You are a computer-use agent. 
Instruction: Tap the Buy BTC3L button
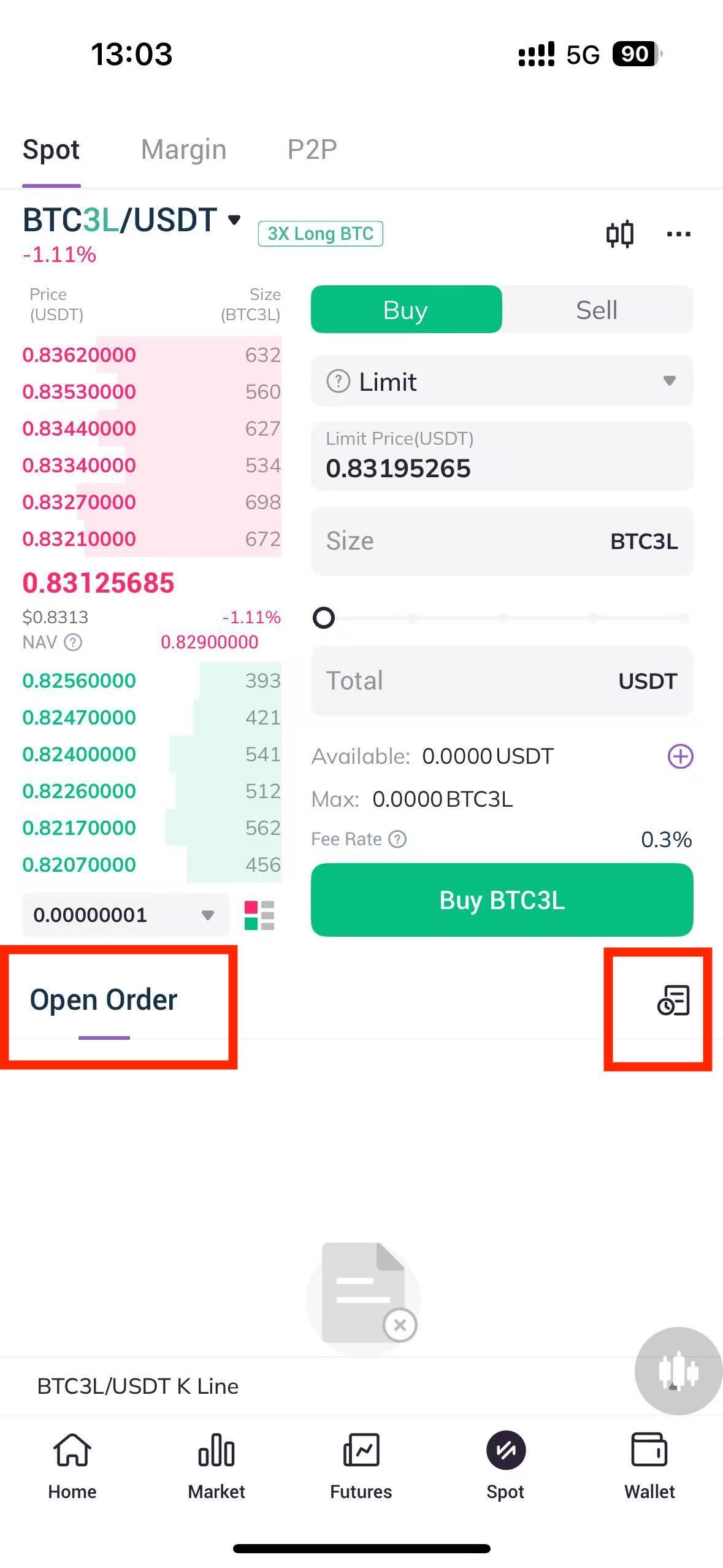tap(502, 900)
